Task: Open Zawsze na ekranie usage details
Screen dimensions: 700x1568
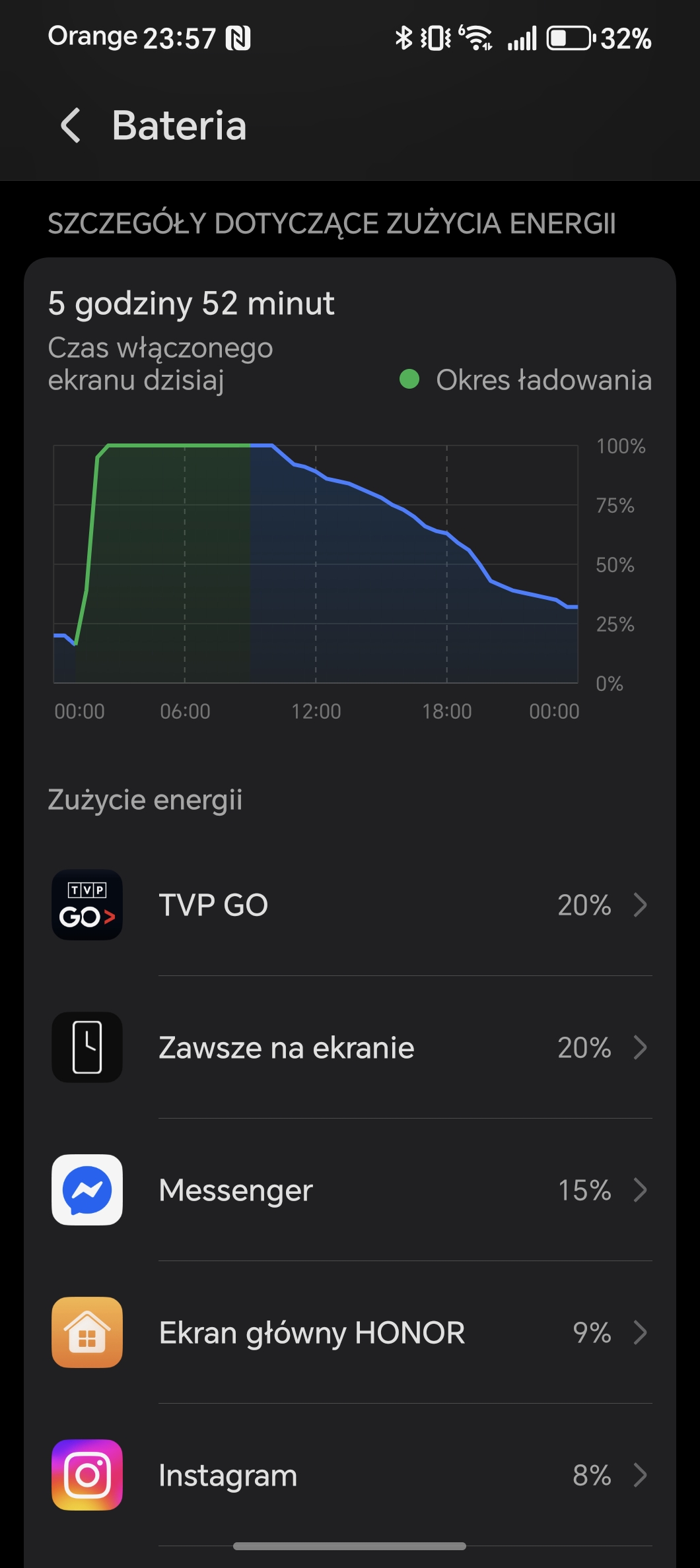Action: coord(350,1047)
